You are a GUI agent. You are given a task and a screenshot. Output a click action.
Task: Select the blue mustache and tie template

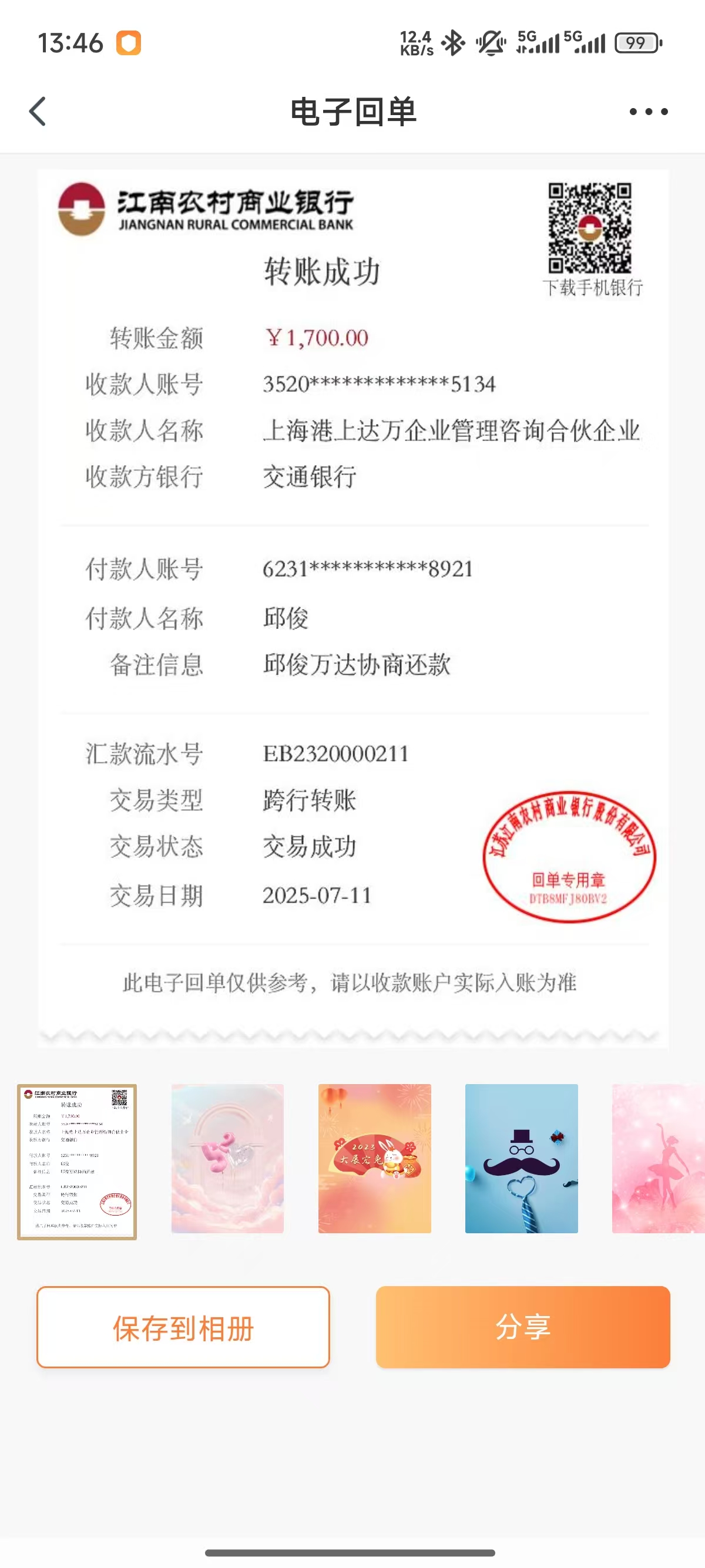[521, 1158]
